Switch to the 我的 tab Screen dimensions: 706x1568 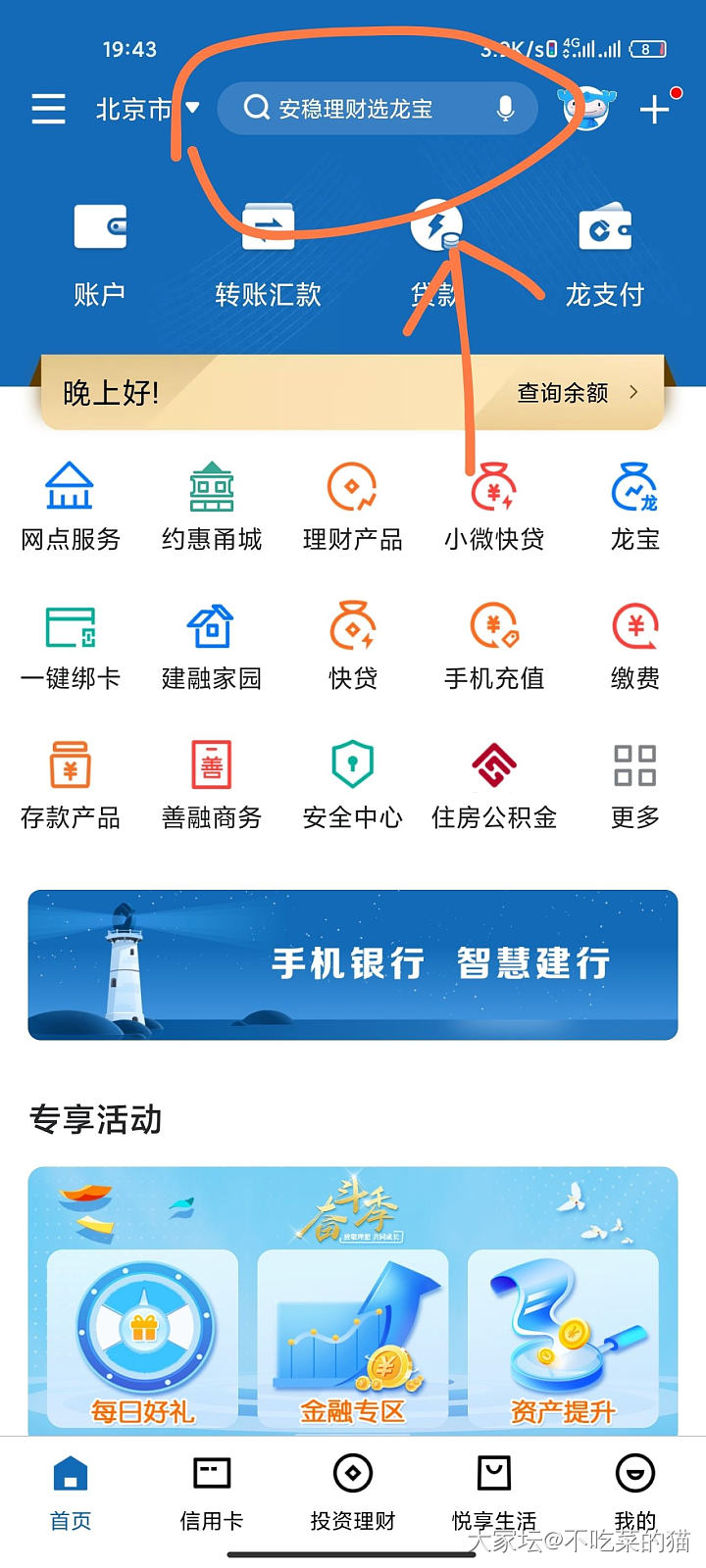tap(634, 1493)
